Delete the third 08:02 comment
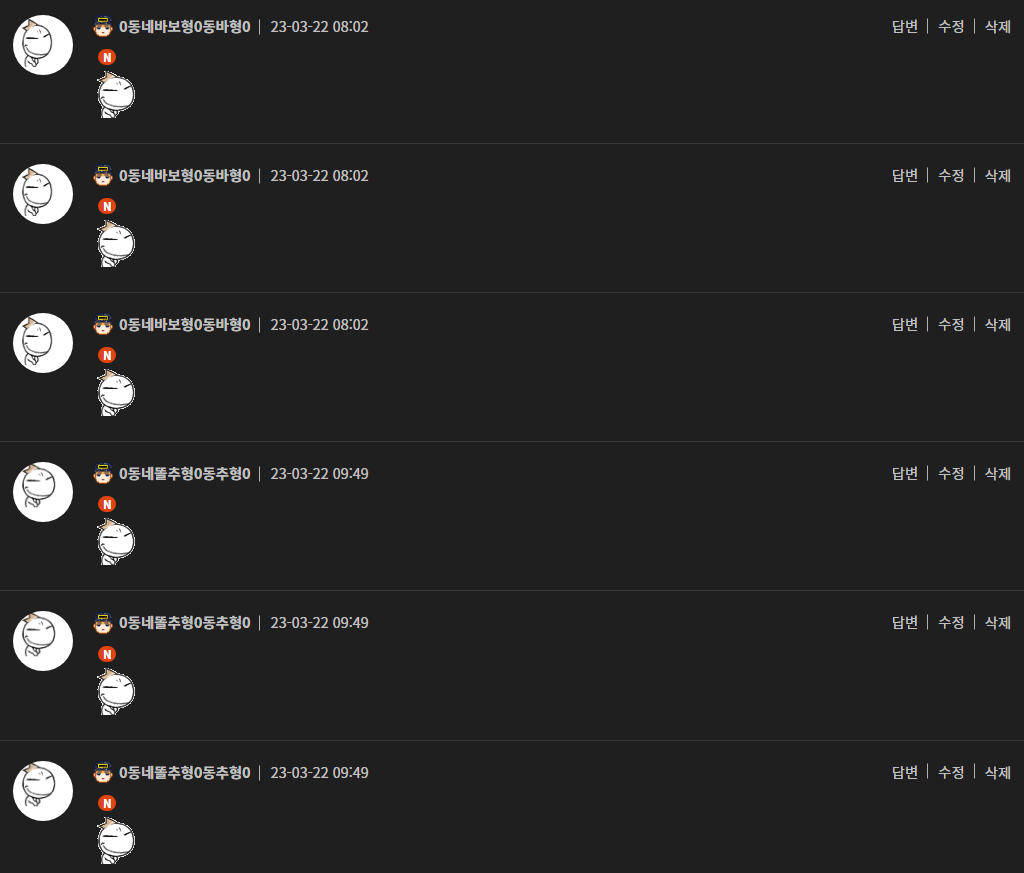This screenshot has height=873, width=1024. click(x=997, y=325)
